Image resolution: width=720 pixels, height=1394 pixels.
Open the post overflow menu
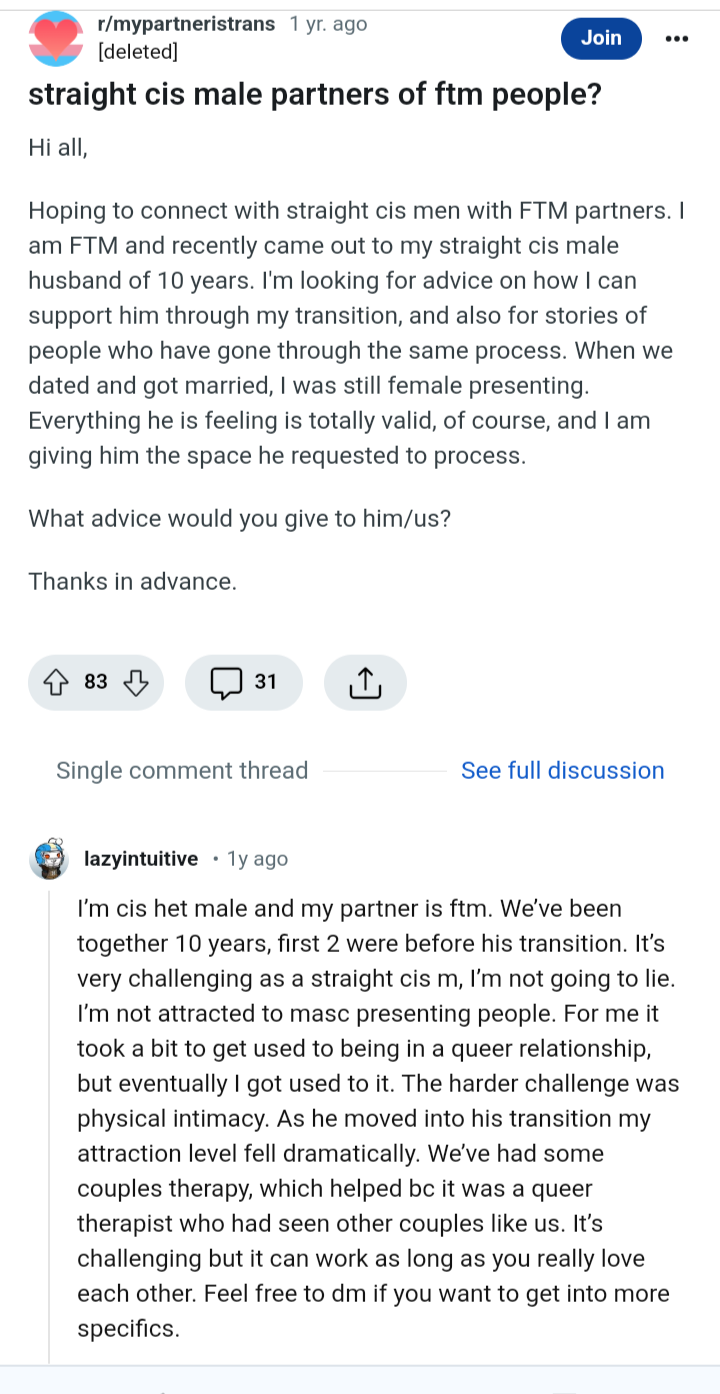pyautogui.click(x=677, y=38)
